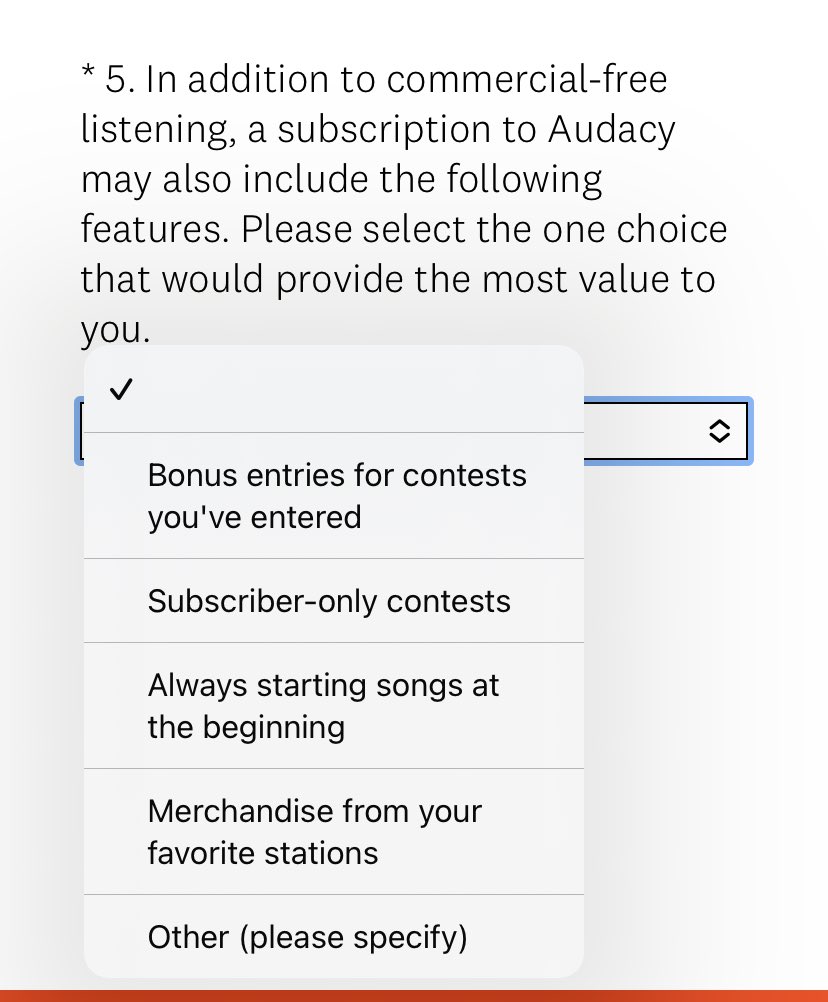Image resolution: width=828 pixels, height=1002 pixels.
Task: Click the divider above 'Subscriber-only contests'
Action: 334,560
